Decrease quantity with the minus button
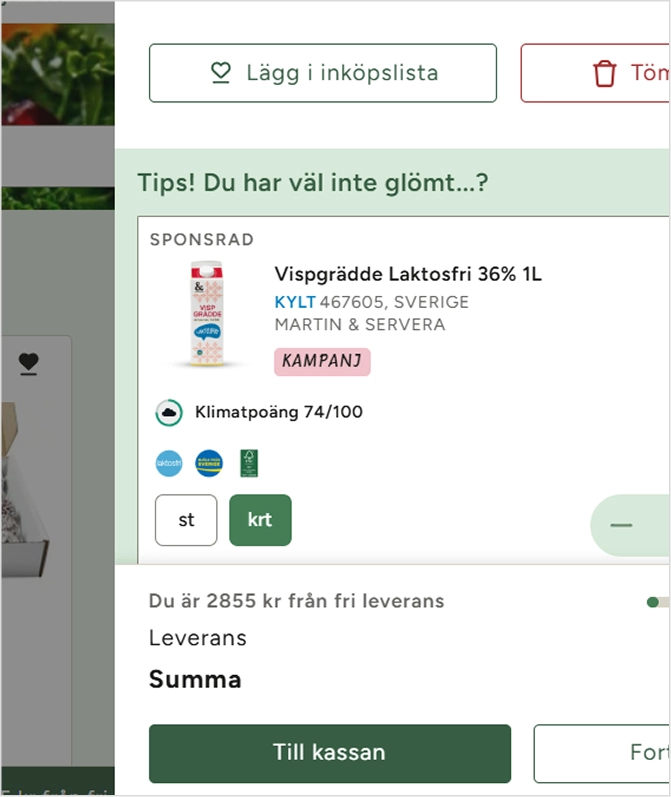The width and height of the screenshot is (671, 797). coord(621,525)
